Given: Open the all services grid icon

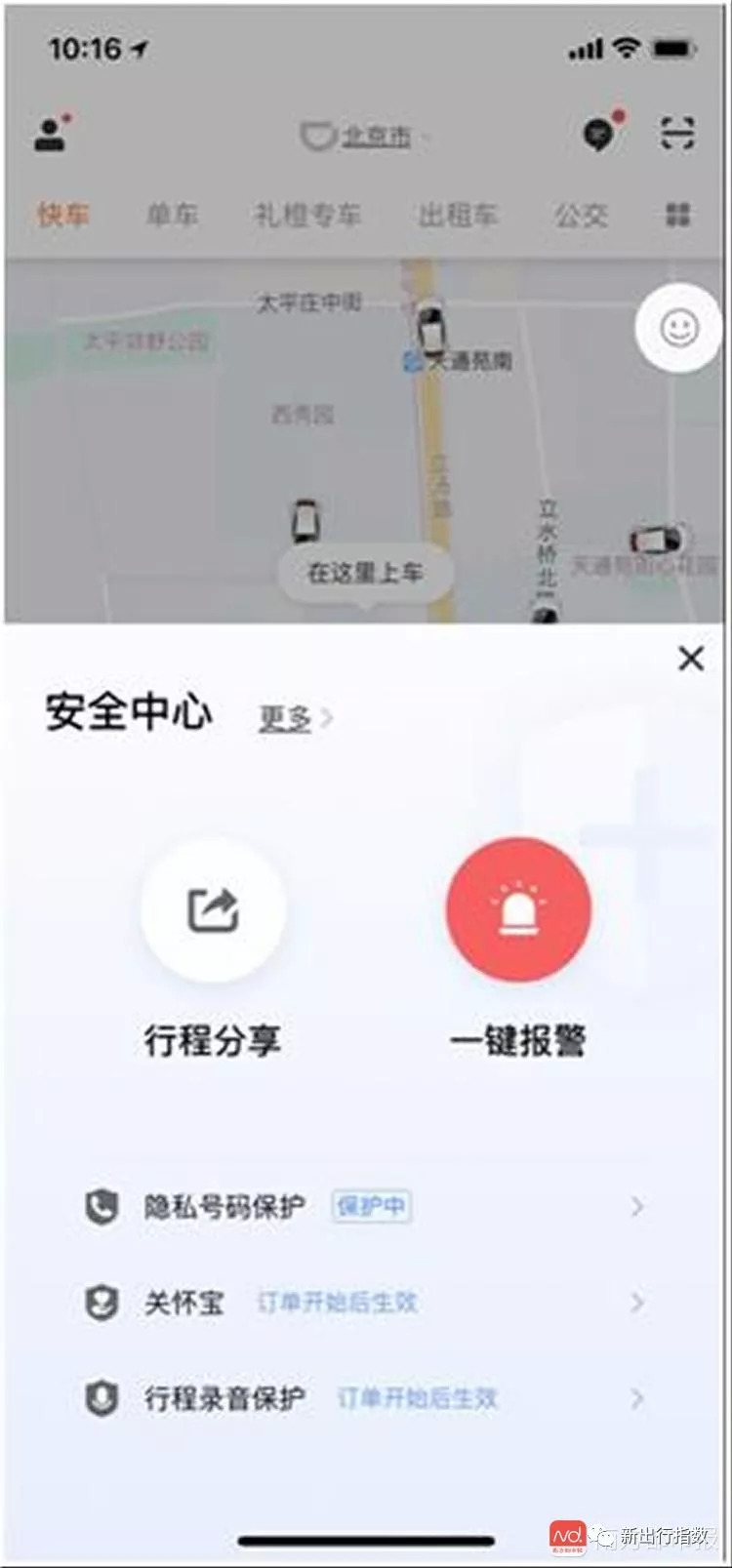Looking at the screenshot, I should (677, 214).
